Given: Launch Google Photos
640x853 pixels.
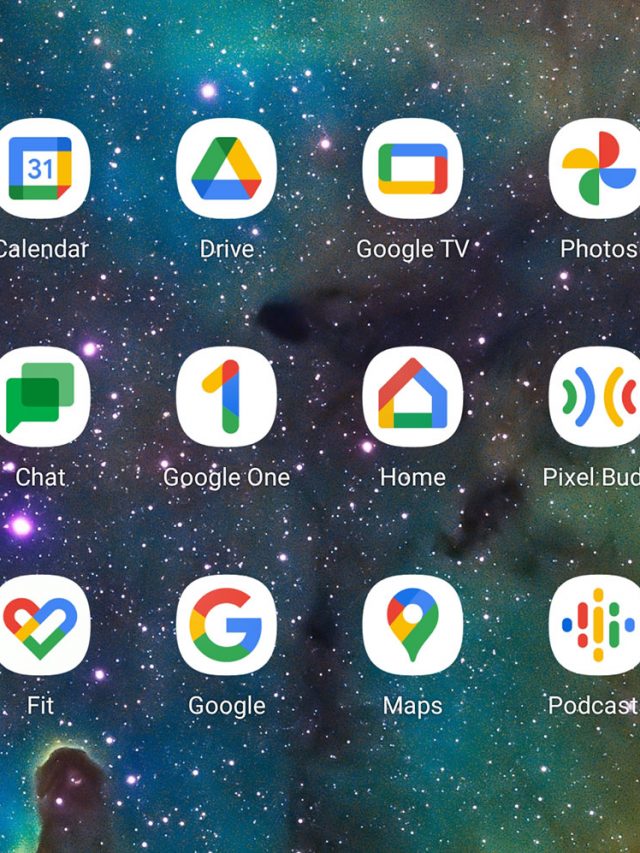Looking at the screenshot, I should [x=596, y=168].
